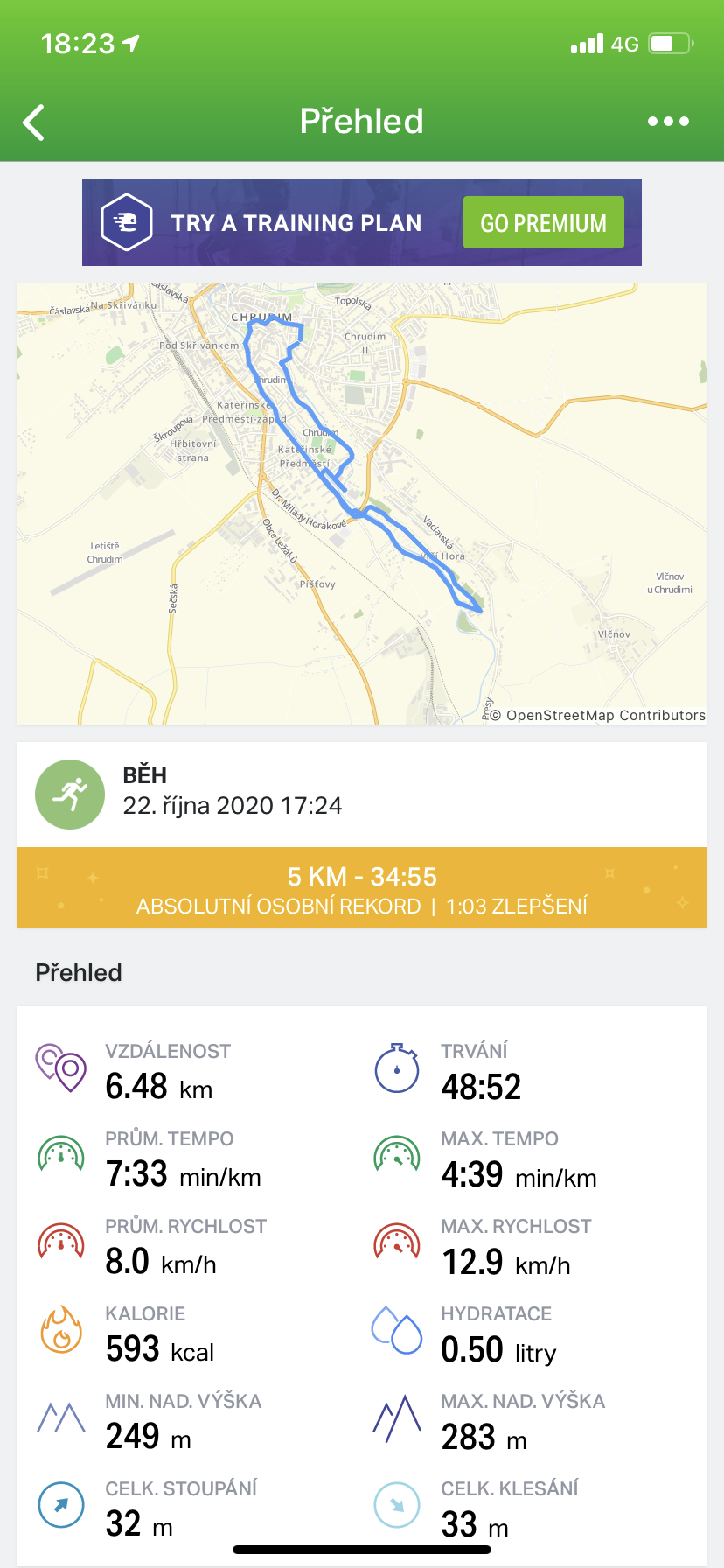Tap the GO PREMIUM button
The height and width of the screenshot is (1568, 724).
pyautogui.click(x=543, y=222)
